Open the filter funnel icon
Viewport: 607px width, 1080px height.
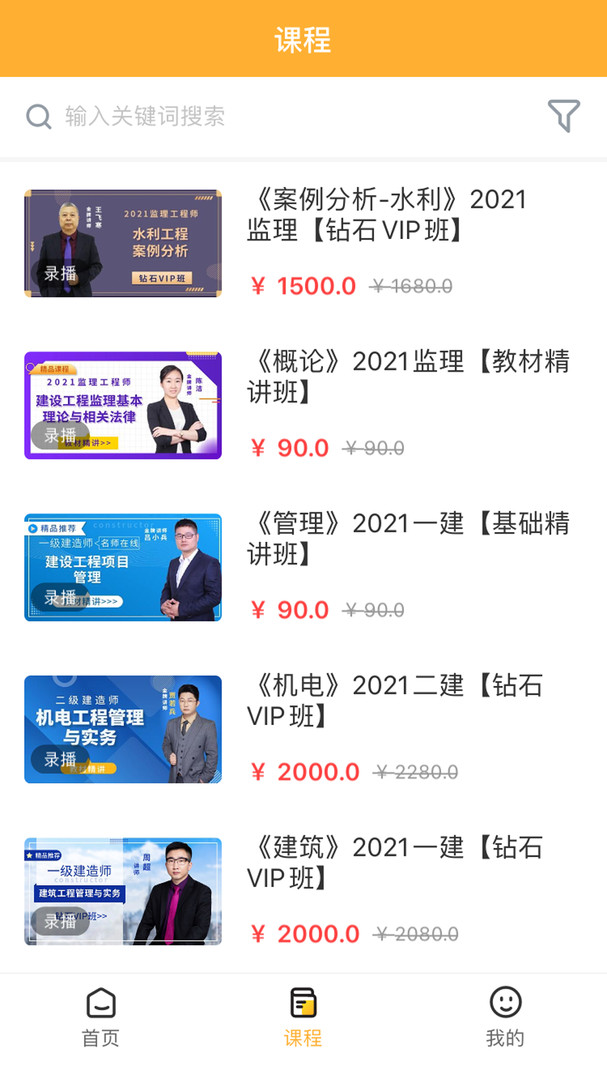point(564,116)
